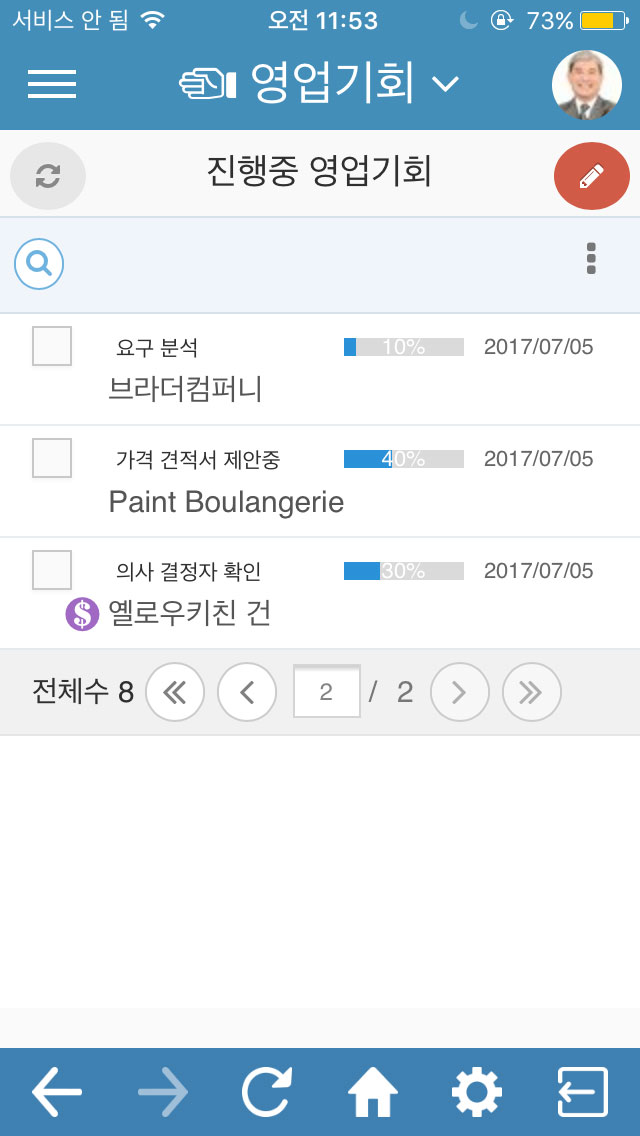Select the Paint Boulangerie checkbox
This screenshot has width=640, height=1136.
(x=52, y=458)
